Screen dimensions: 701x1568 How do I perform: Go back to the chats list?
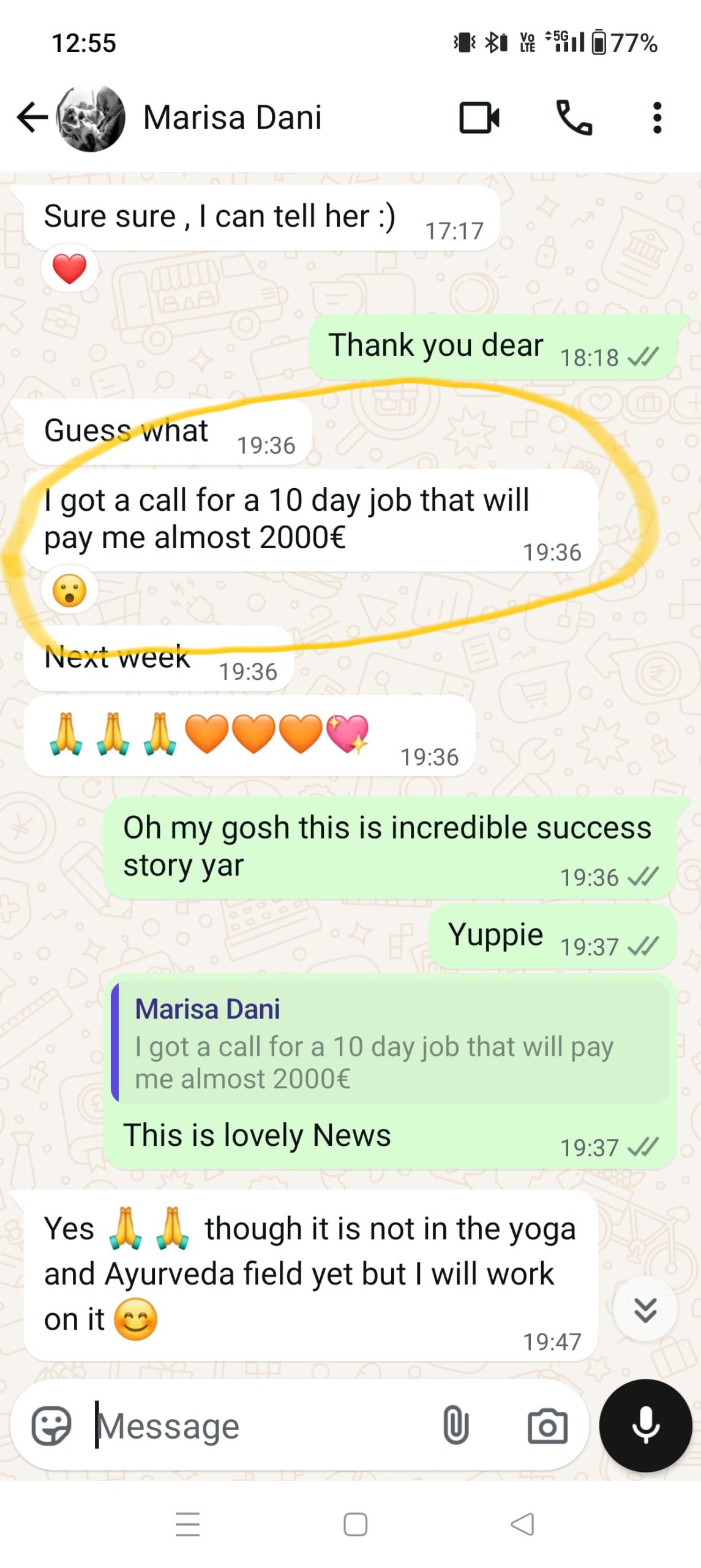point(32,117)
